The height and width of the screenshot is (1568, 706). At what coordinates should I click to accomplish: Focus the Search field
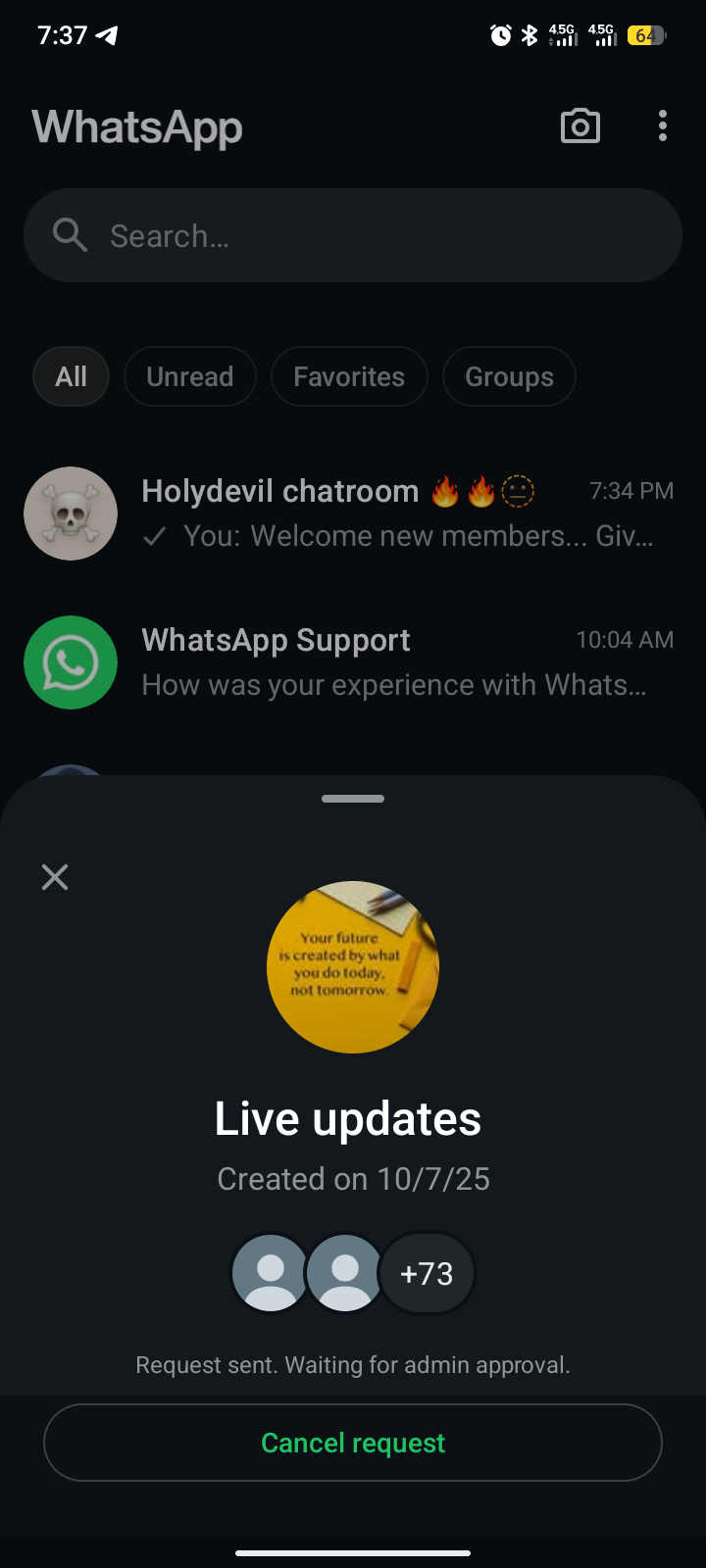click(x=353, y=236)
